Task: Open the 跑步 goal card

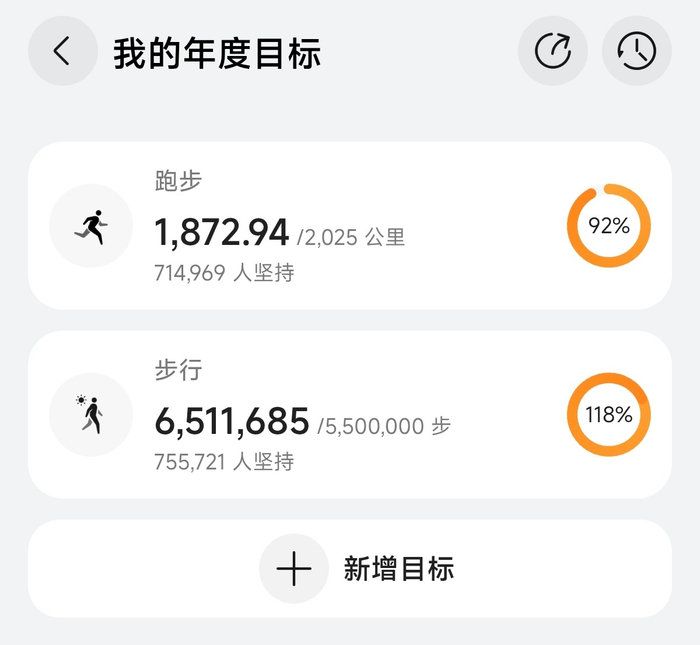Action: pyautogui.click(x=349, y=226)
